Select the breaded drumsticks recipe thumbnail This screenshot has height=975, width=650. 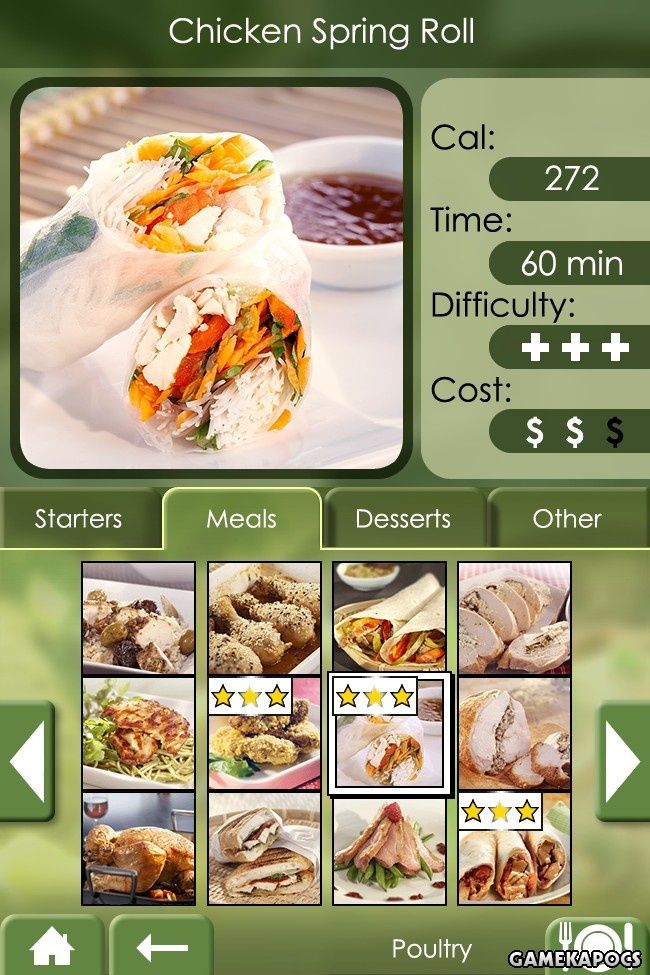click(264, 617)
